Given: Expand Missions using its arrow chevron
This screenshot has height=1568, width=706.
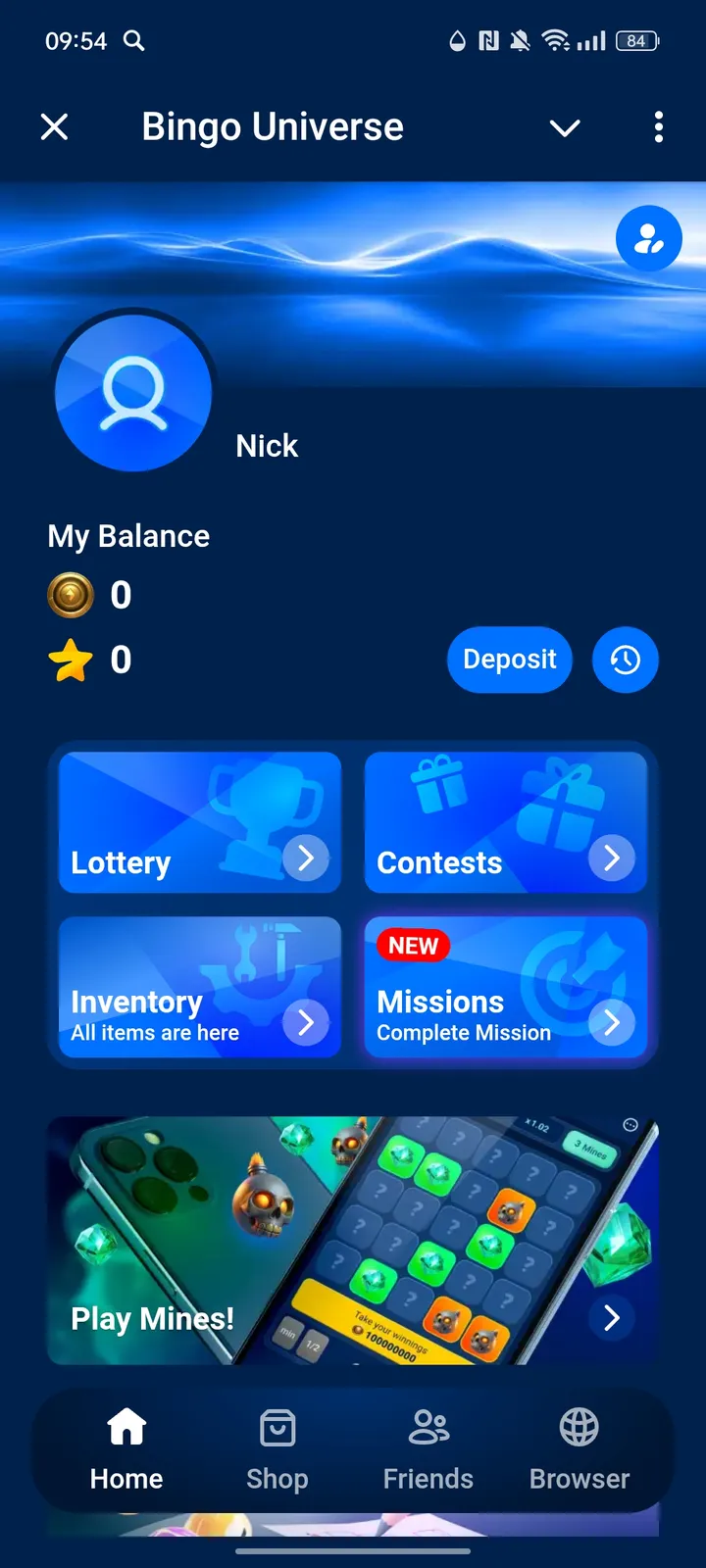Looking at the screenshot, I should tap(613, 1022).
